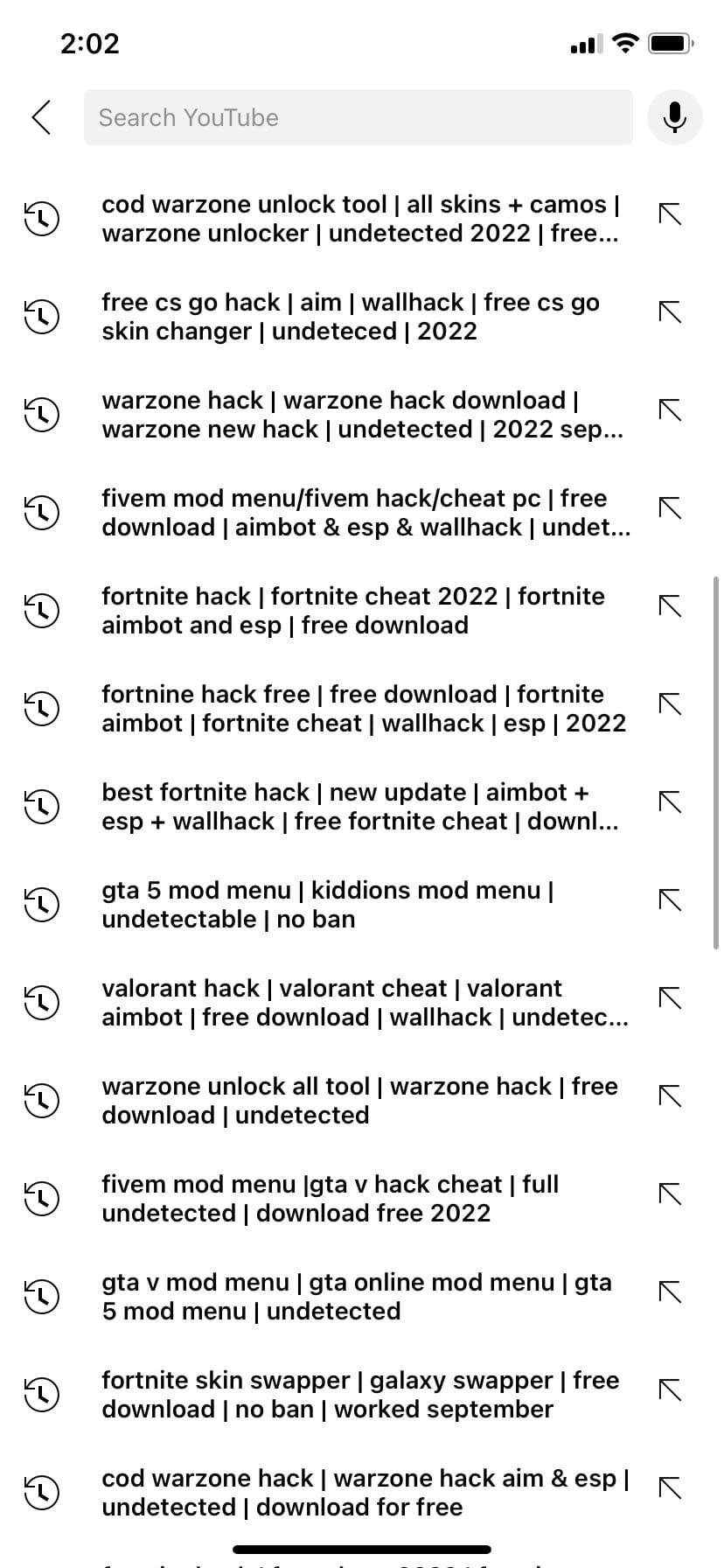The width and height of the screenshot is (724, 1568).
Task: Start voice search with the microphone
Action: (x=674, y=117)
